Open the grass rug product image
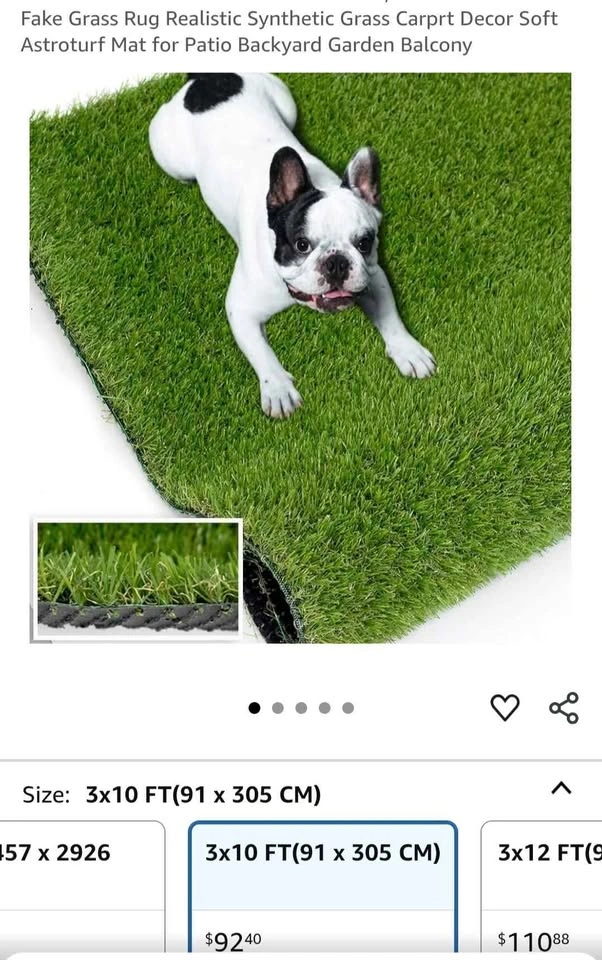The width and height of the screenshot is (602, 960). point(300,358)
